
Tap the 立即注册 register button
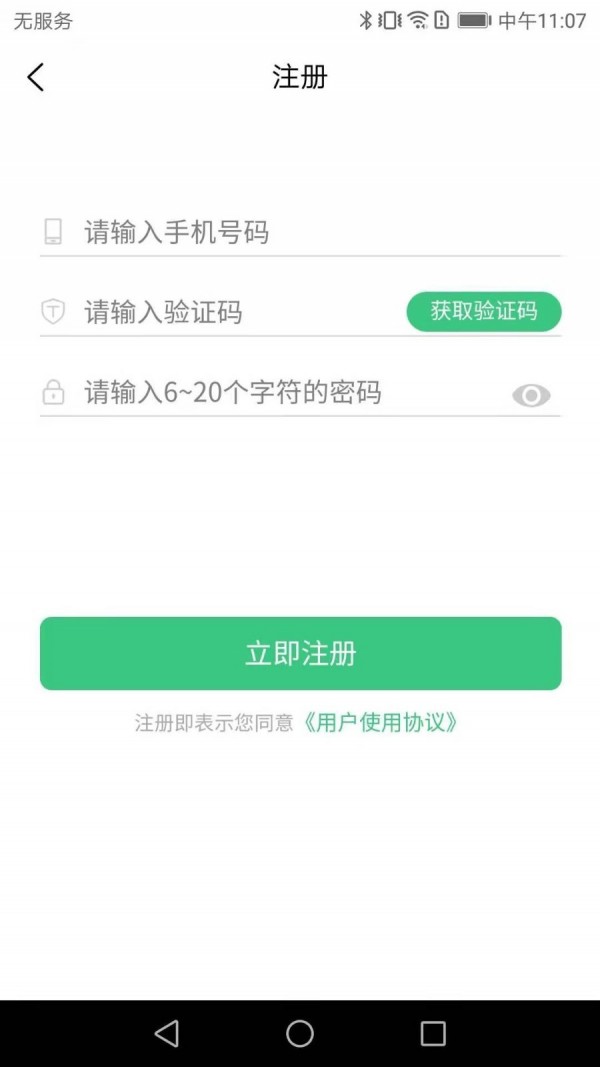(300, 653)
